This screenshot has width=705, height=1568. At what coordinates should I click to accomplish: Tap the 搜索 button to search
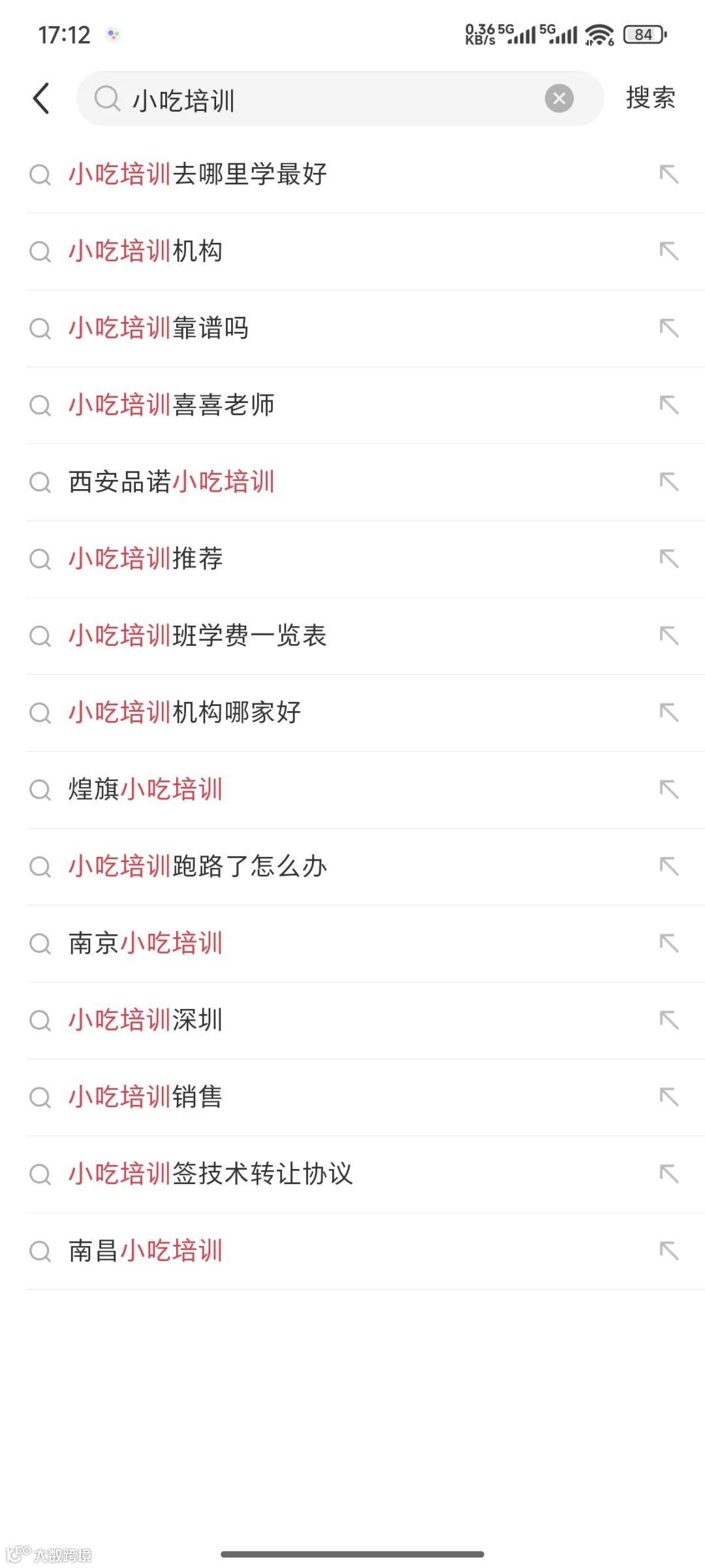point(650,98)
